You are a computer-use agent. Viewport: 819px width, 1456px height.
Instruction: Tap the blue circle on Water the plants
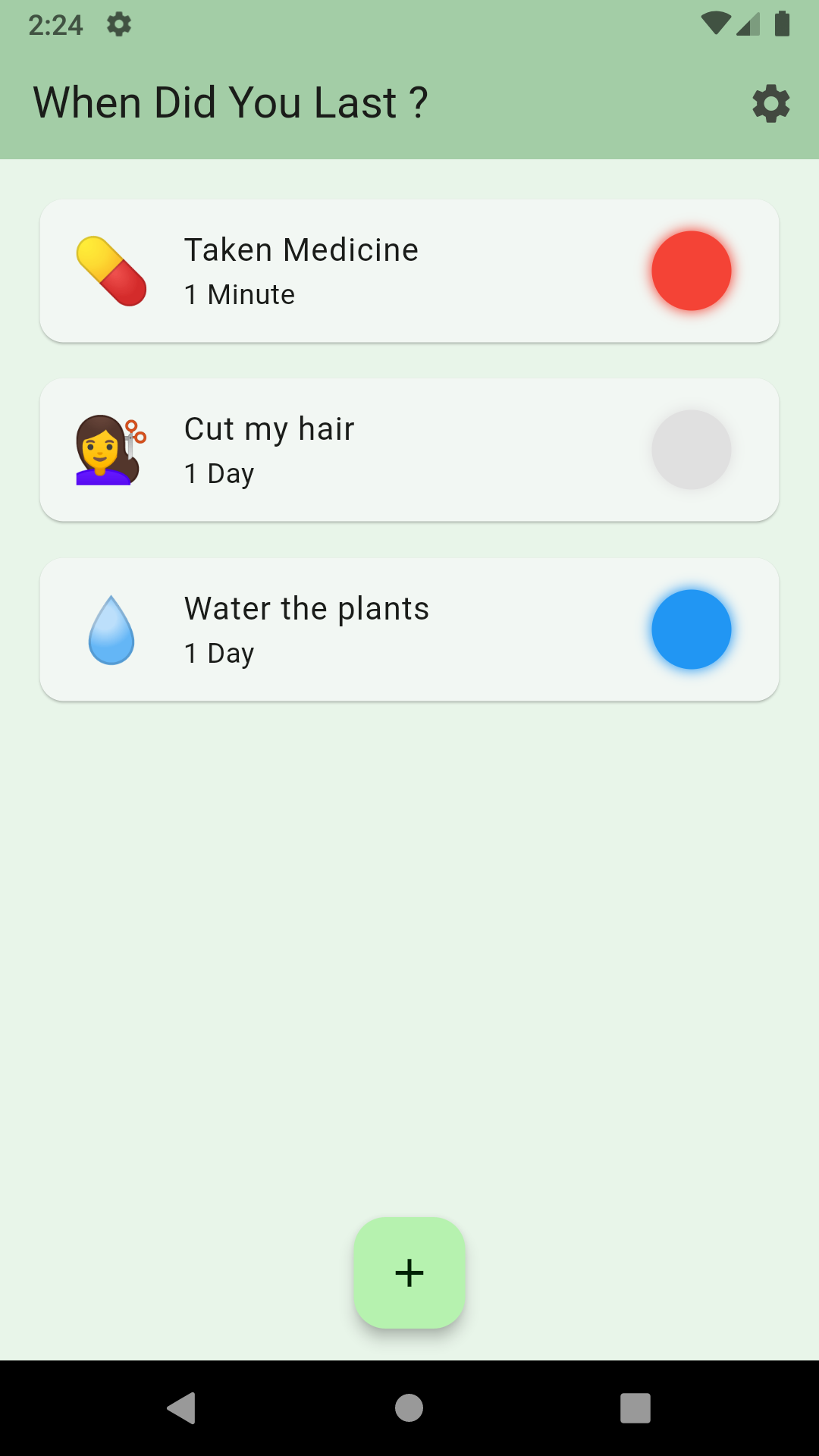(692, 629)
